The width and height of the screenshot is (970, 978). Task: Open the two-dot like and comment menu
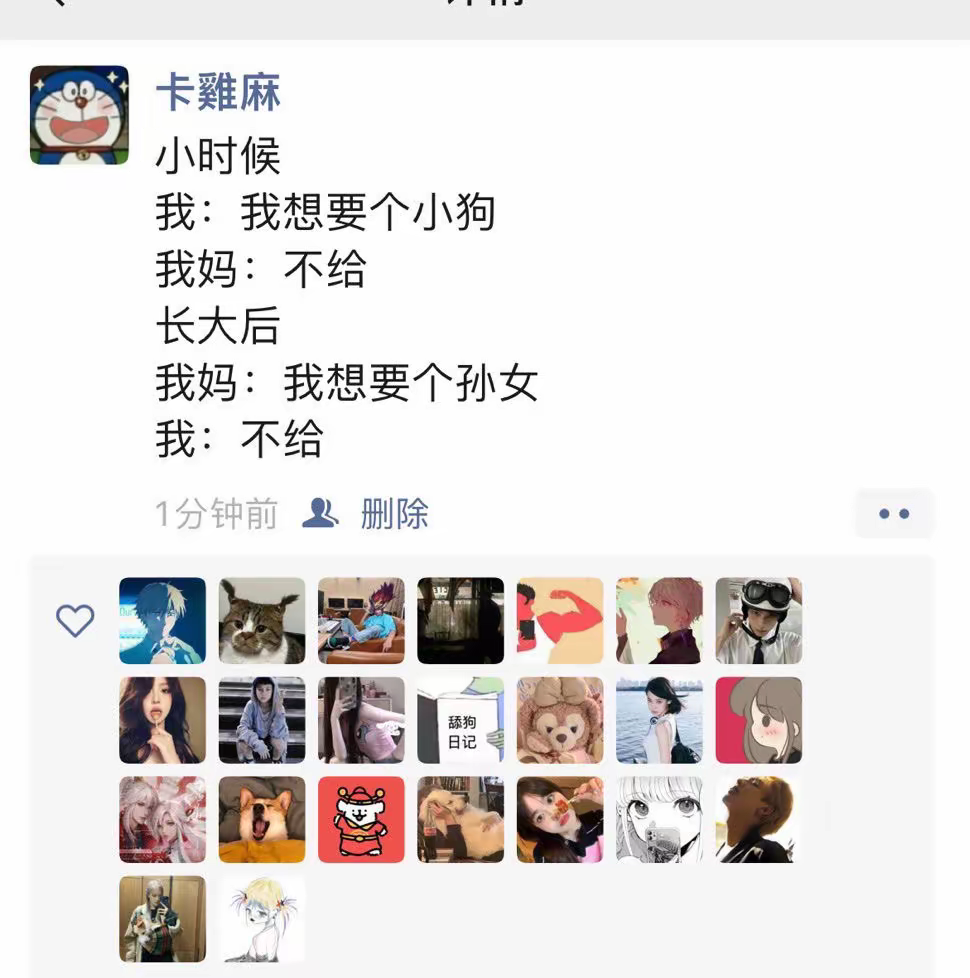pos(893,514)
